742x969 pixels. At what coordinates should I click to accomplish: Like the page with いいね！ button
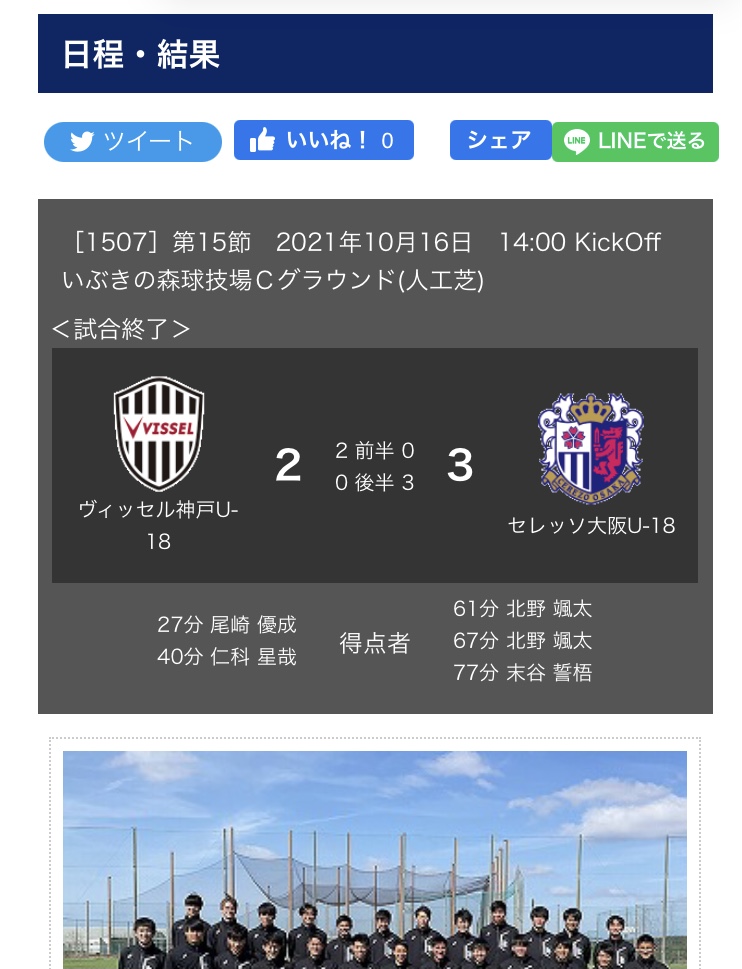coord(323,141)
